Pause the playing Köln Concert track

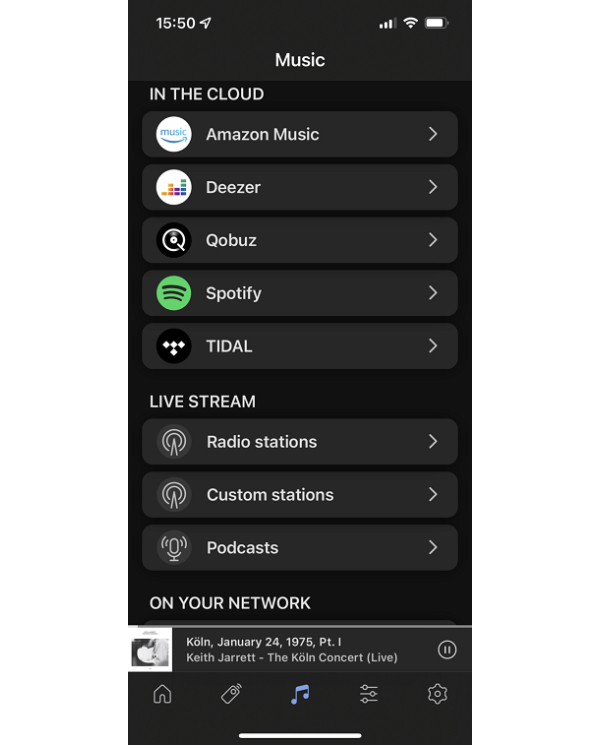point(447,650)
